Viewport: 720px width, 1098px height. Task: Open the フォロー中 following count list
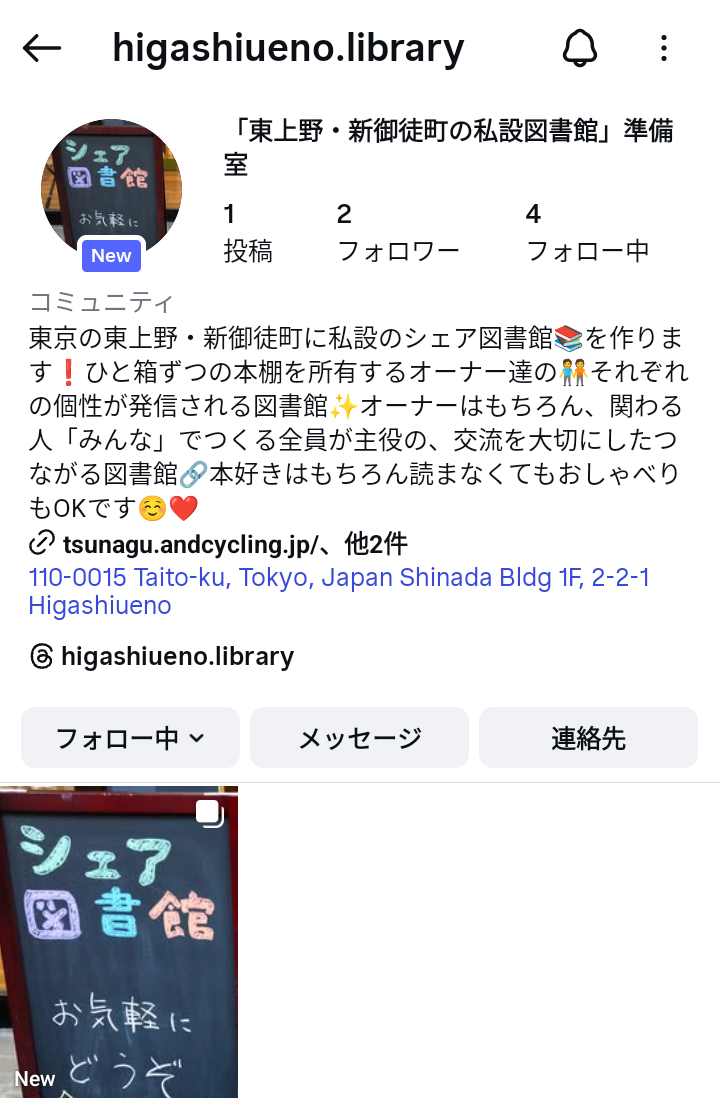(587, 232)
